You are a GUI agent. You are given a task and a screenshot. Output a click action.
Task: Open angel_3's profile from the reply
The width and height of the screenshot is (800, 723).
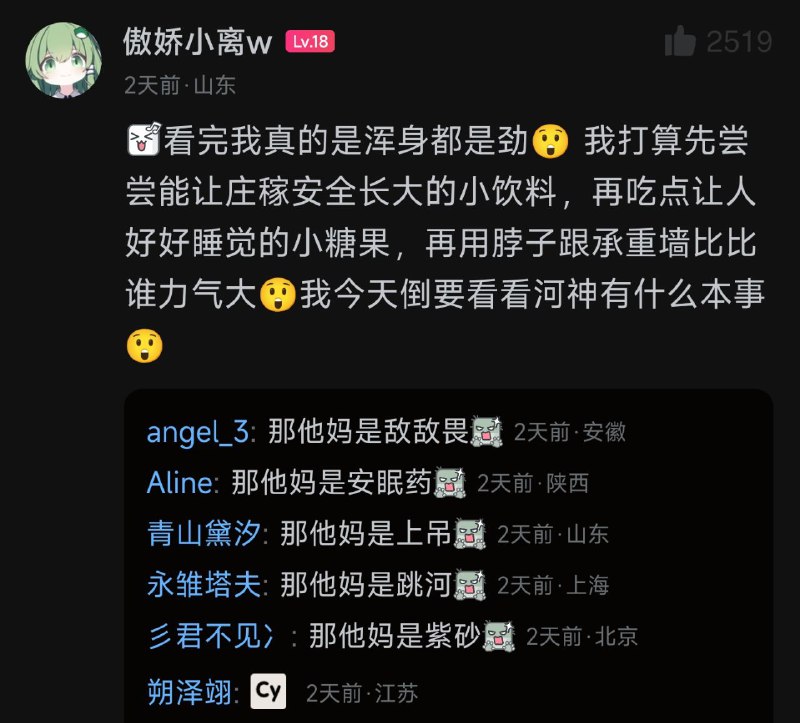click(197, 432)
